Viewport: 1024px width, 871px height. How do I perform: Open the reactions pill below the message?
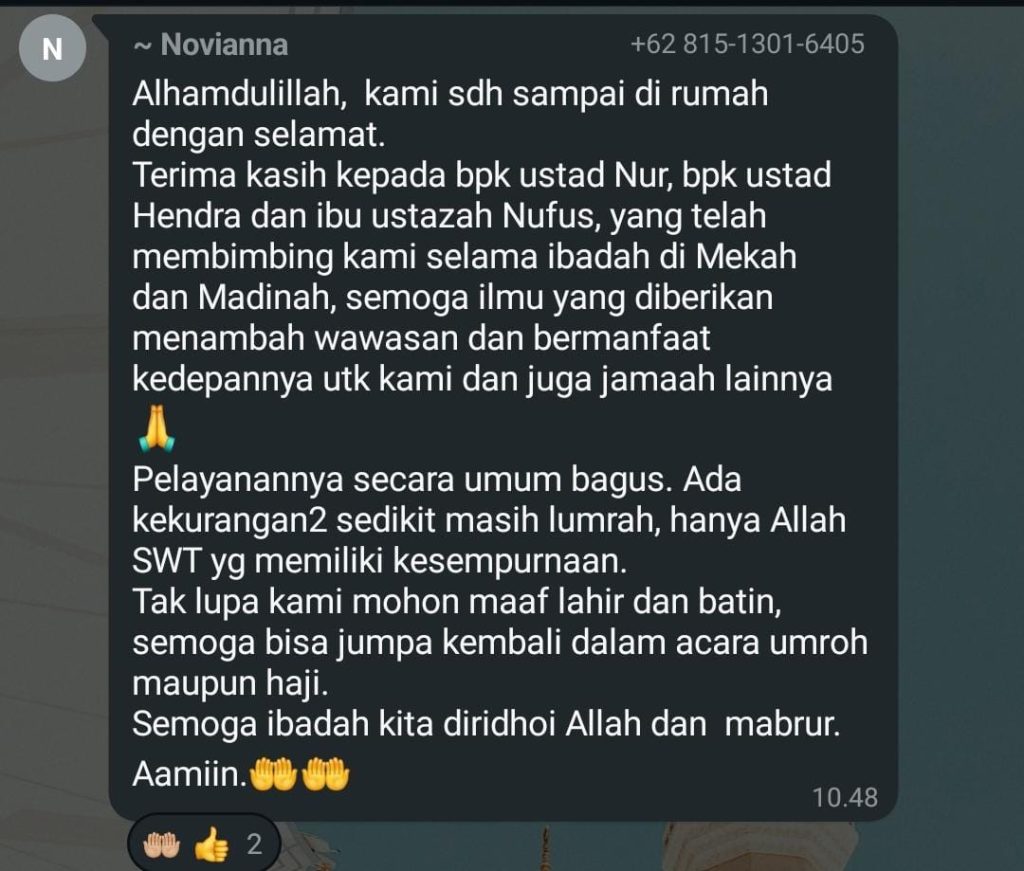pos(202,845)
